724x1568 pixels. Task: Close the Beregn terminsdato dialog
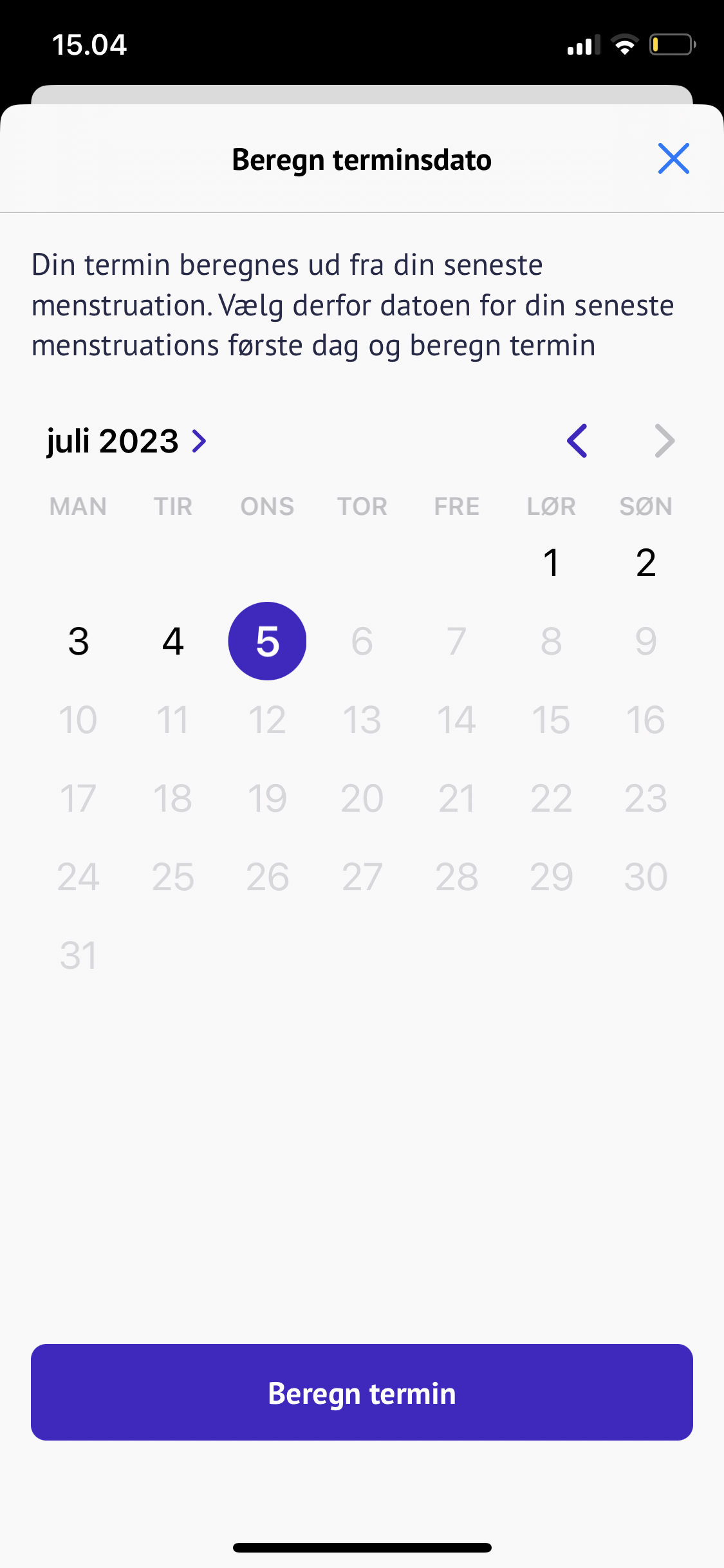(x=673, y=159)
